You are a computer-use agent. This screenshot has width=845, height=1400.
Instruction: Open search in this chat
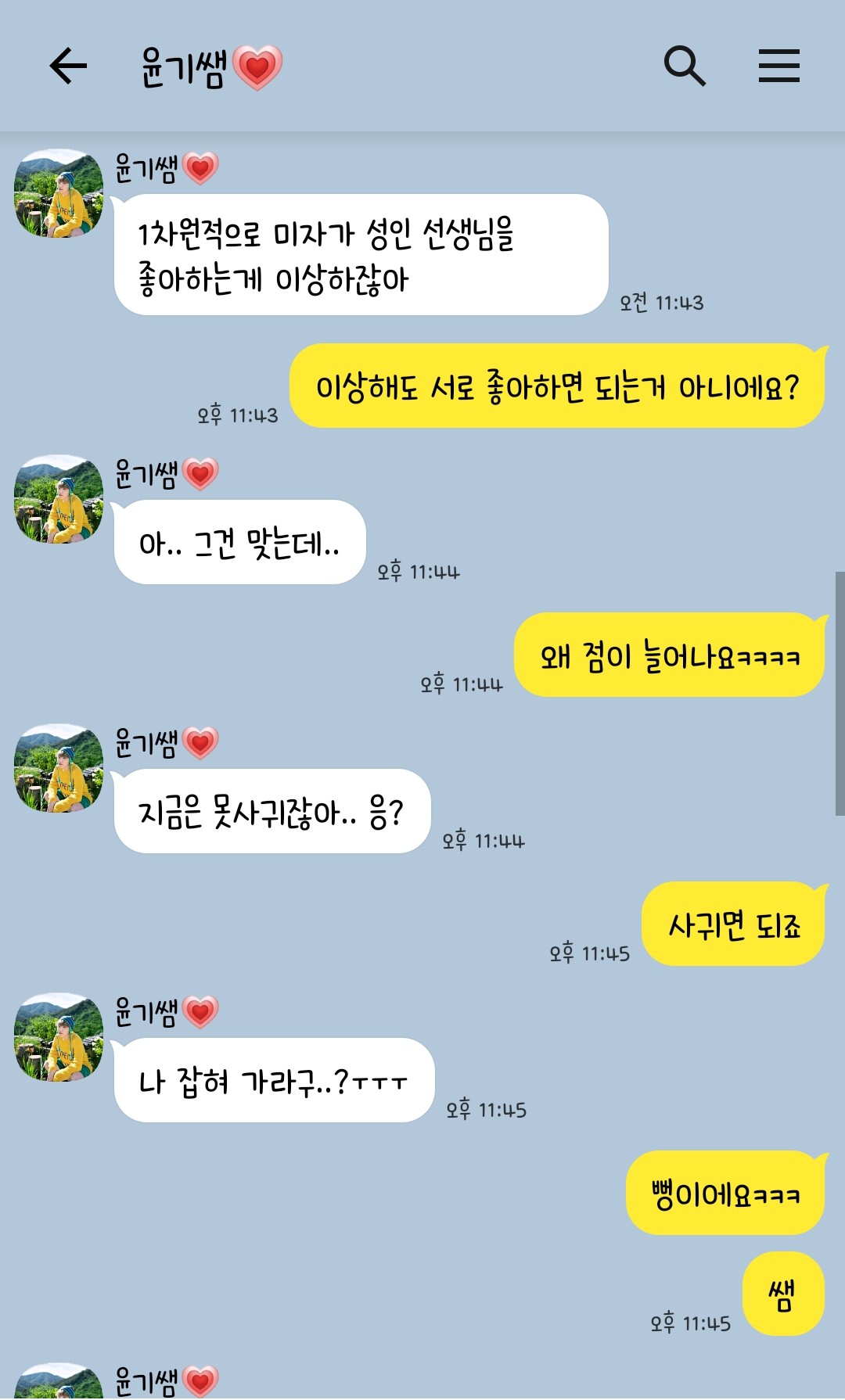[685, 66]
